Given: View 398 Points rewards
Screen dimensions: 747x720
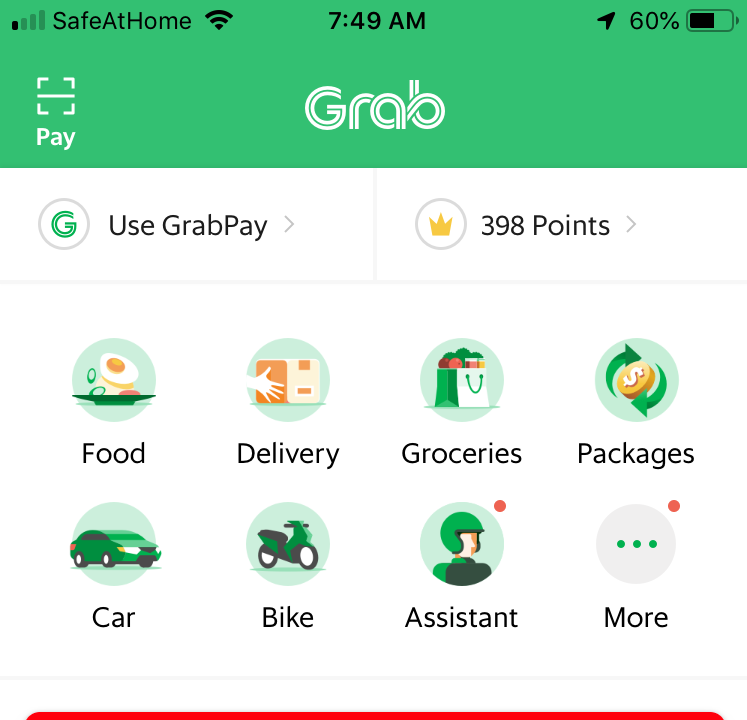Looking at the screenshot, I should tap(527, 225).
